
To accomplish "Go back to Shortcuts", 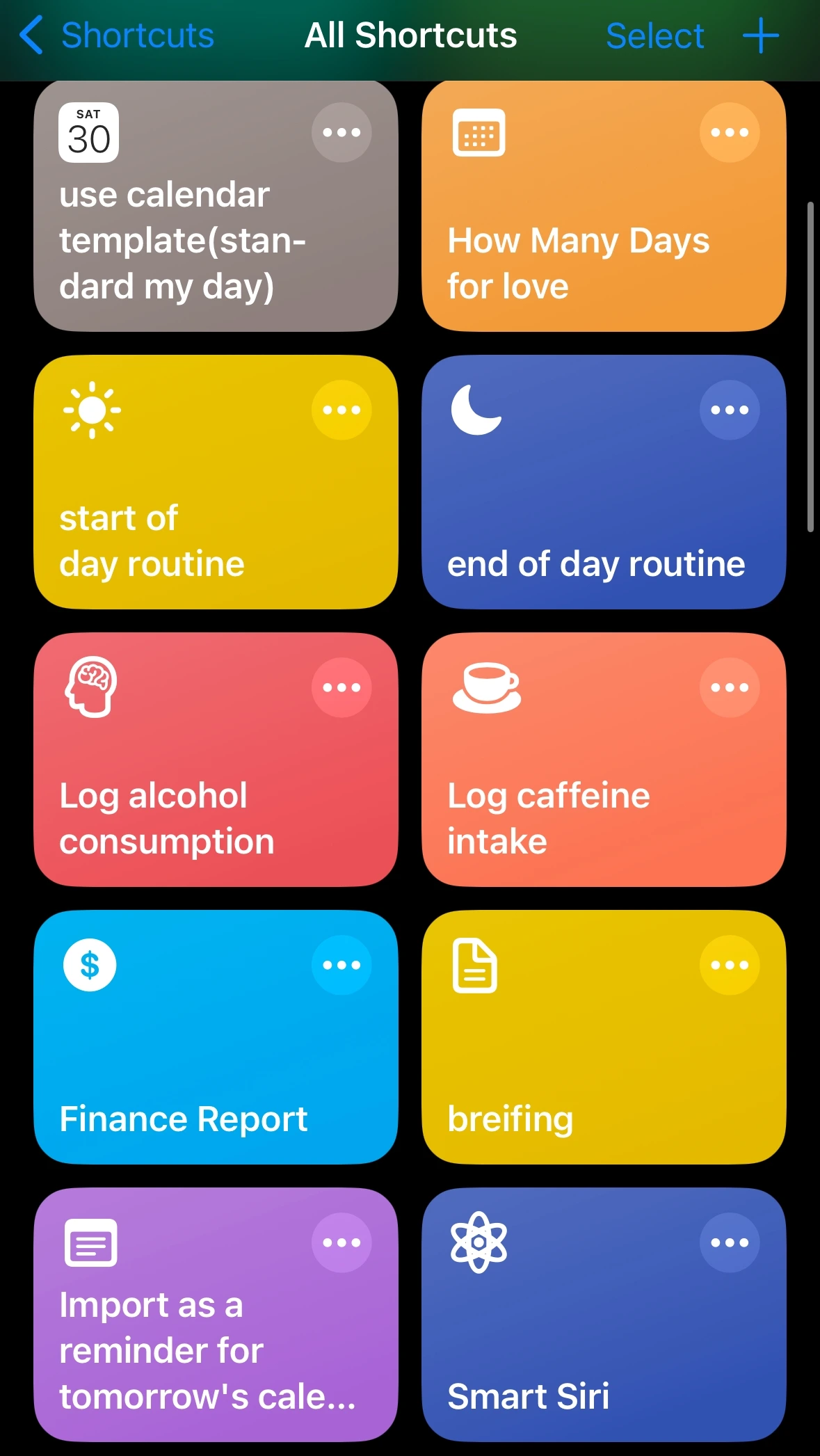I will coord(117,35).
